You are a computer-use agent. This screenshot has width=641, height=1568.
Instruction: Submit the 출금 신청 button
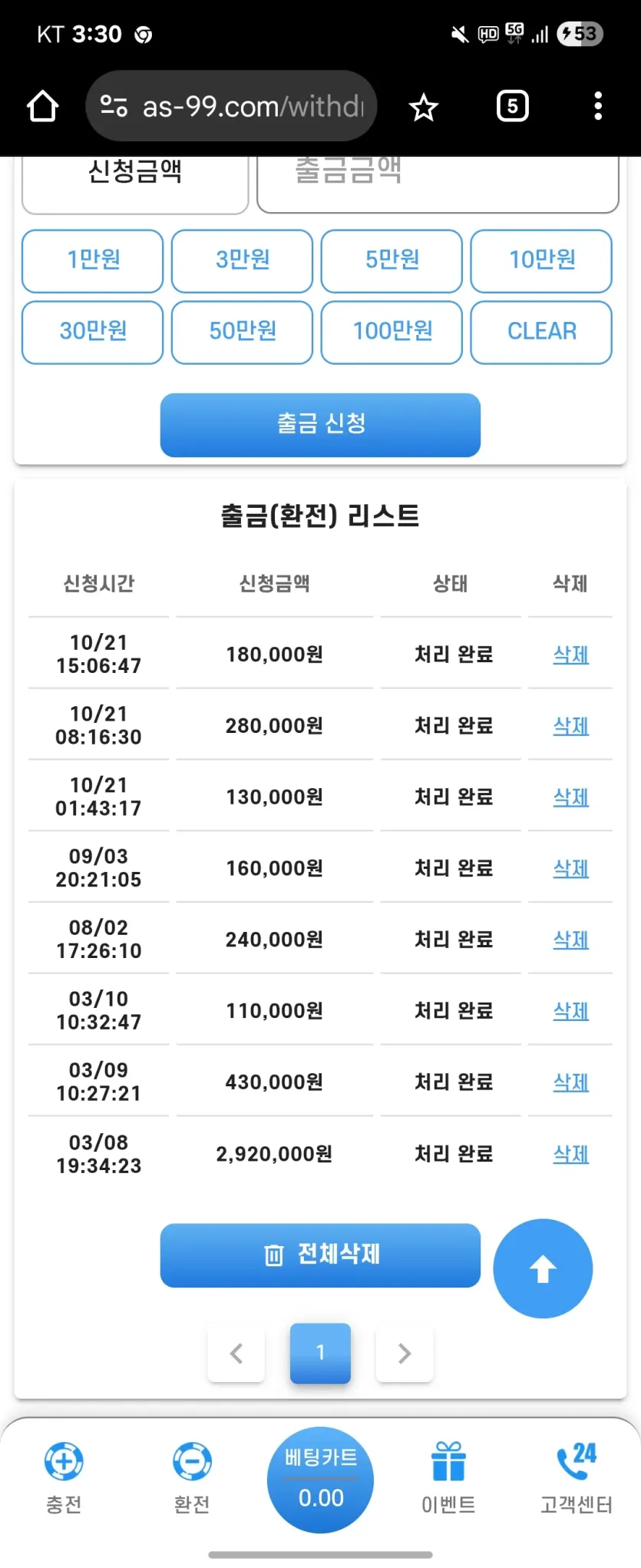(320, 425)
